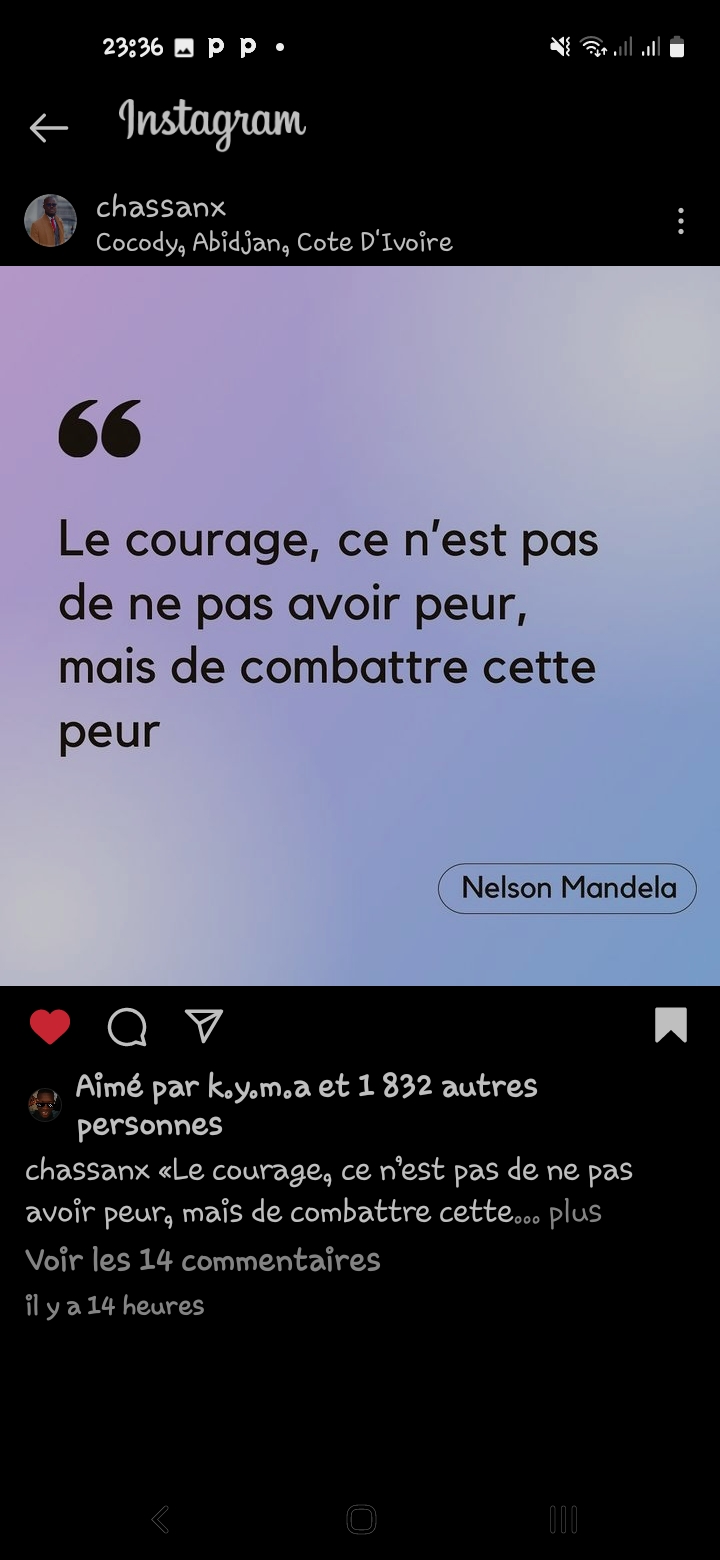View the list of people who liked

pos(306,1105)
